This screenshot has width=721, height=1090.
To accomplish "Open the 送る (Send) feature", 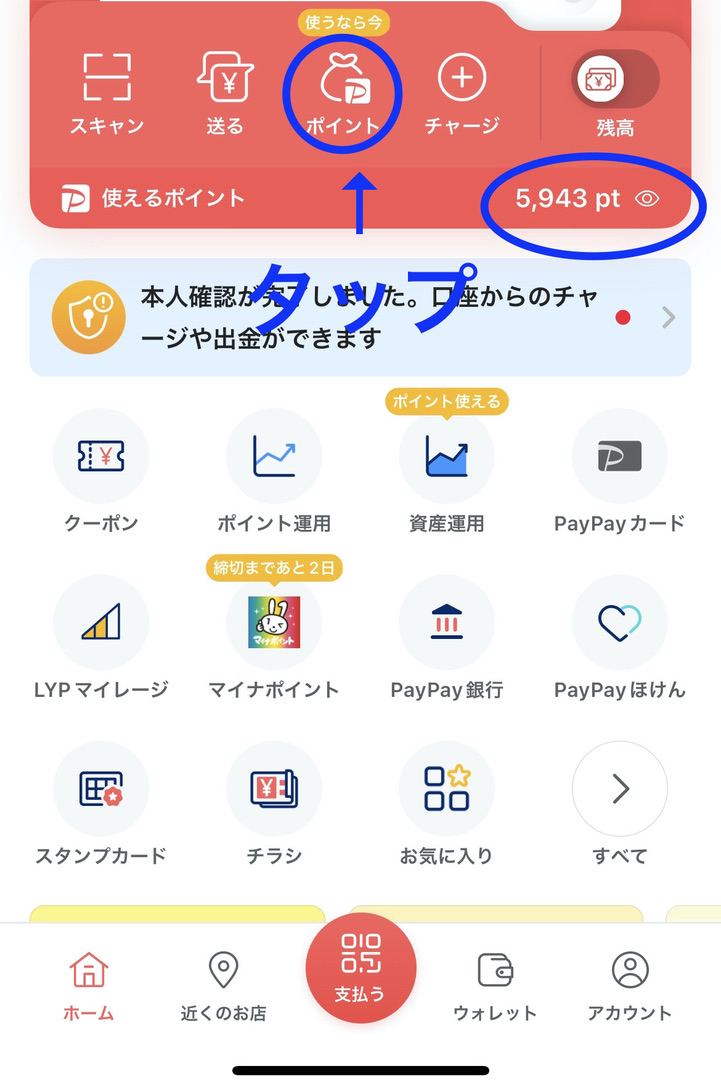I will click(x=224, y=78).
